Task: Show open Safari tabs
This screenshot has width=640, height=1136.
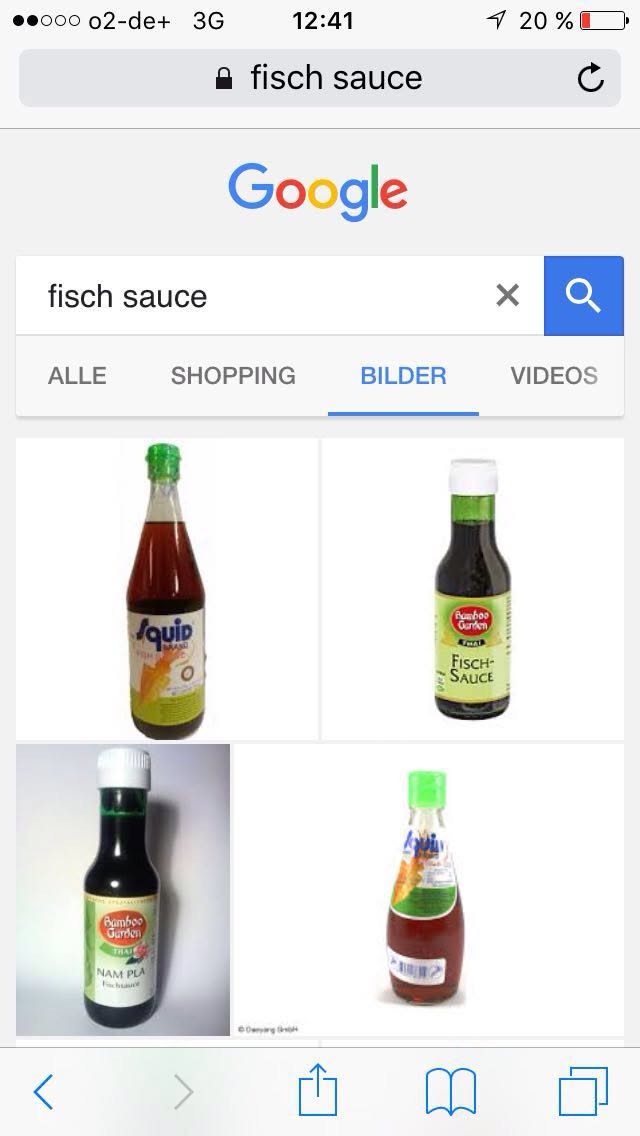Action: (x=583, y=1092)
